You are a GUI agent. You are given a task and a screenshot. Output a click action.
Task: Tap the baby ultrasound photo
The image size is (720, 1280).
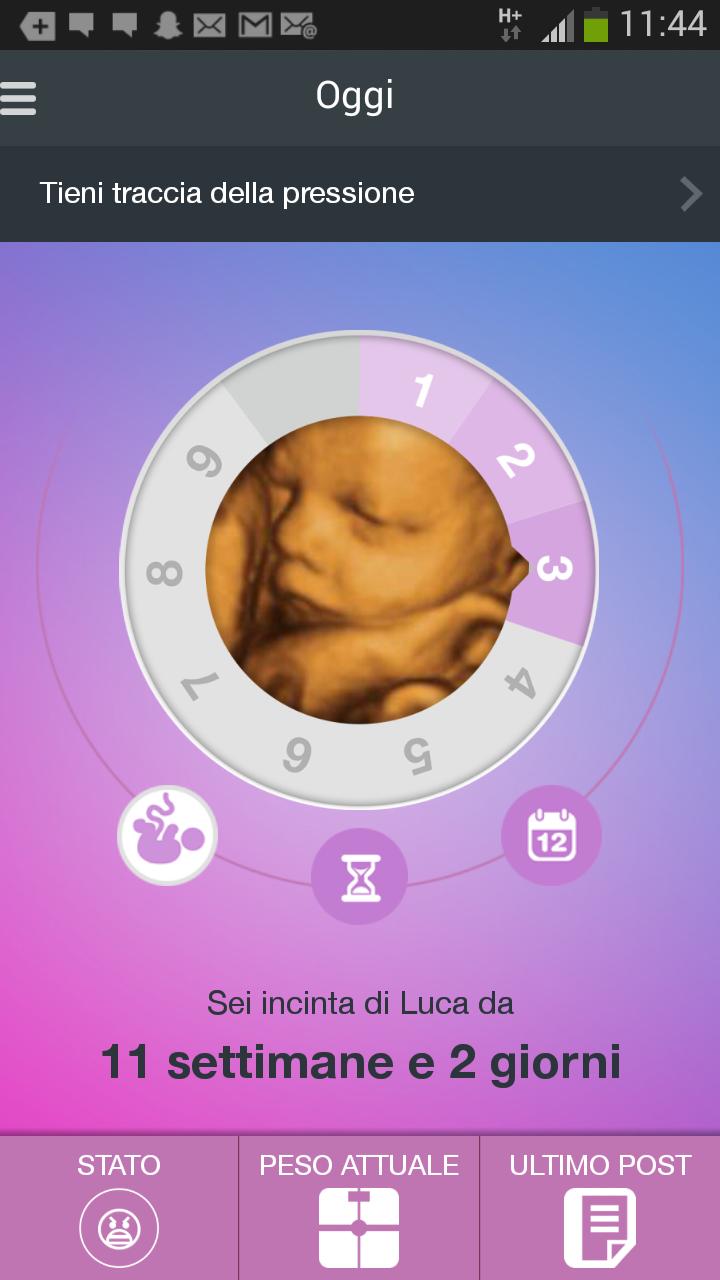pyautogui.click(x=359, y=568)
